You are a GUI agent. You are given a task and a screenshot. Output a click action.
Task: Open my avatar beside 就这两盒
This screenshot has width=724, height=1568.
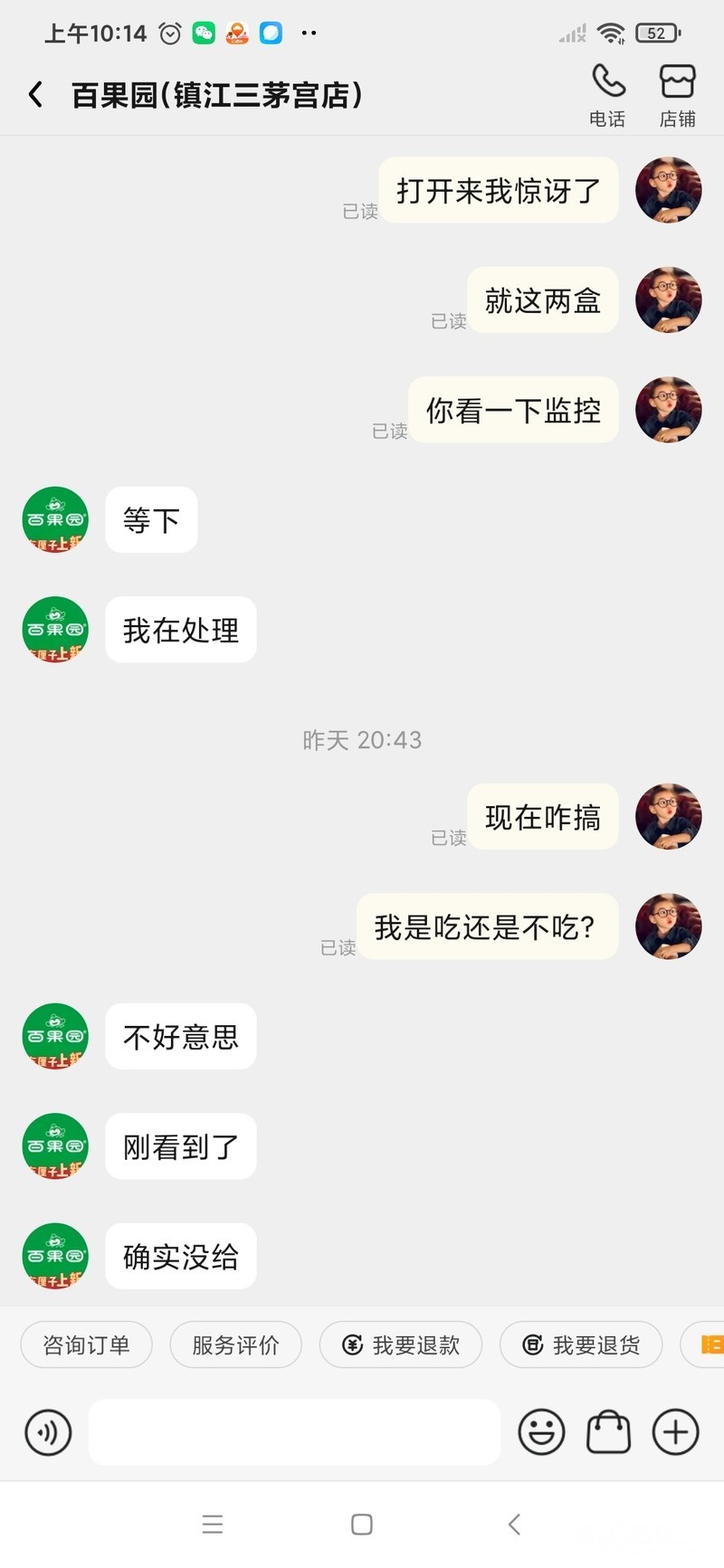pos(669,300)
